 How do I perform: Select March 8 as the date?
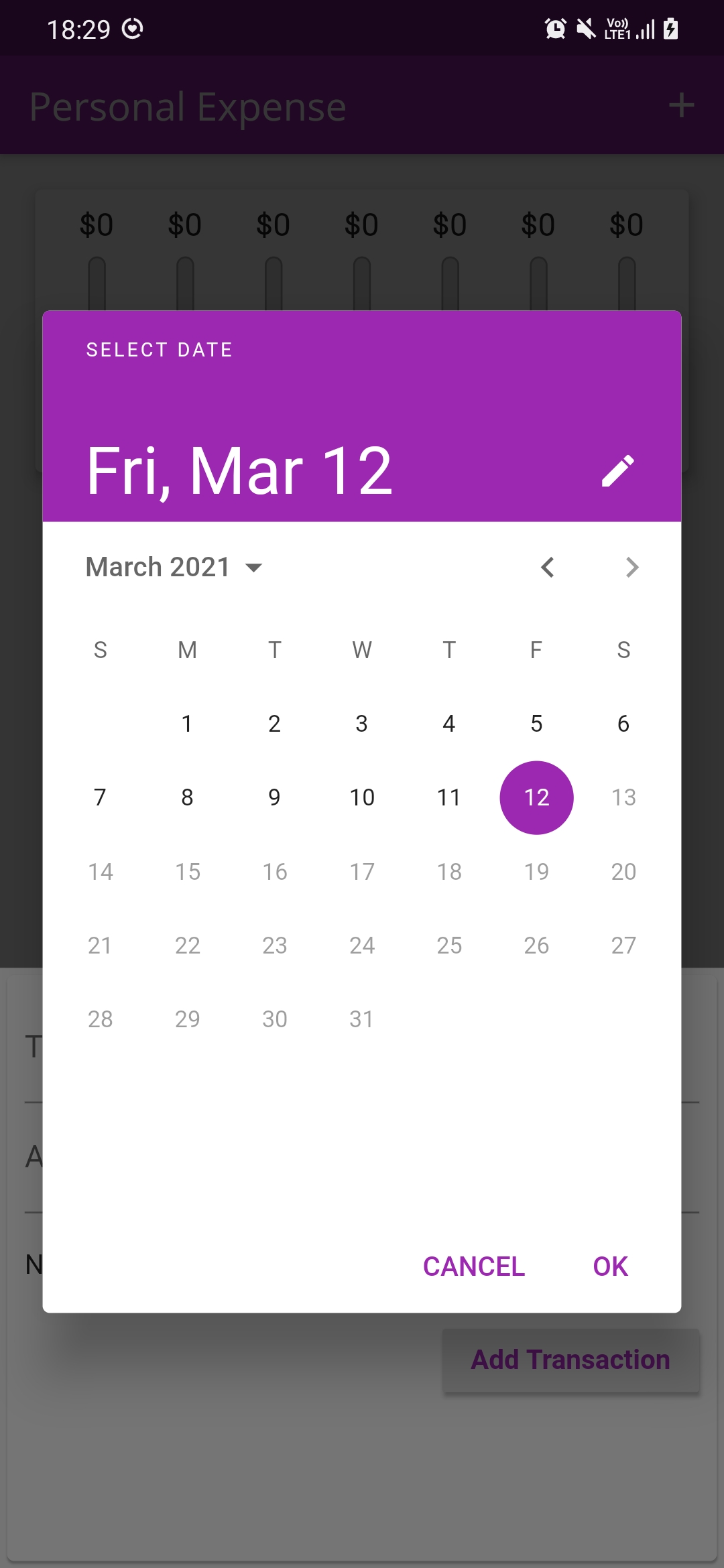[x=187, y=797]
